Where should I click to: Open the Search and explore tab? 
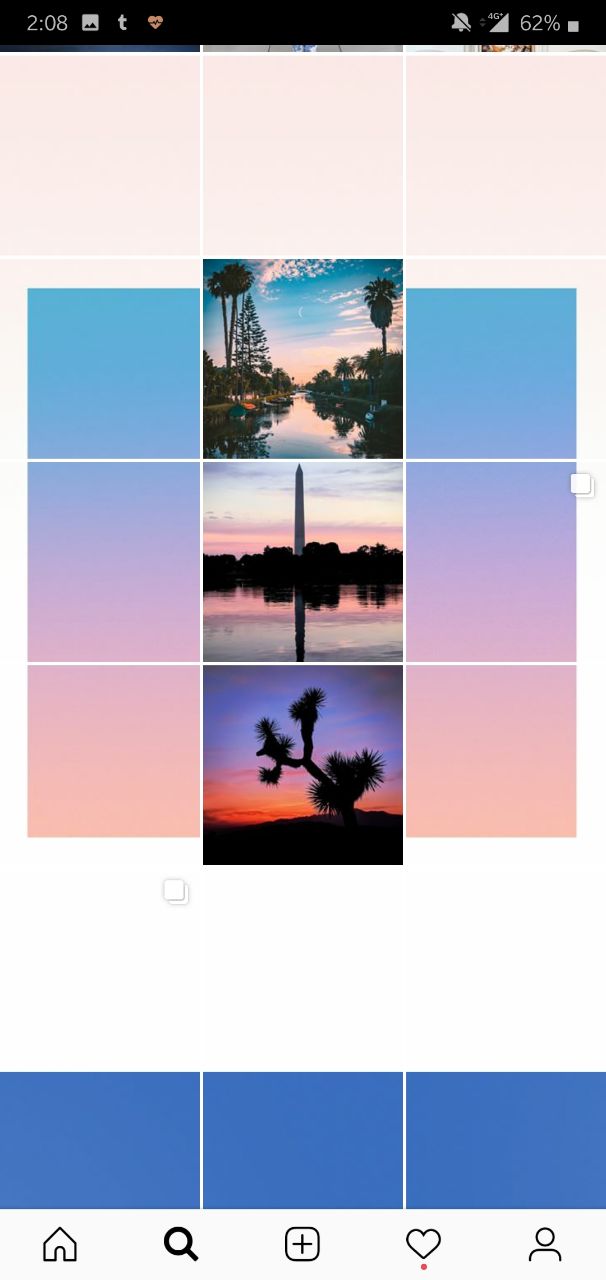click(181, 1244)
